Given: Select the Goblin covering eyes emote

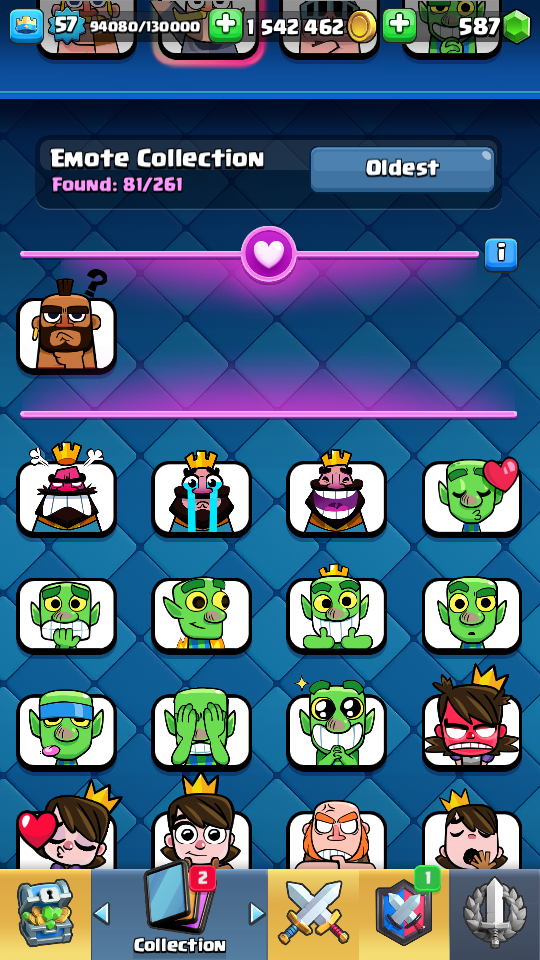Looking at the screenshot, I should 201,730.
